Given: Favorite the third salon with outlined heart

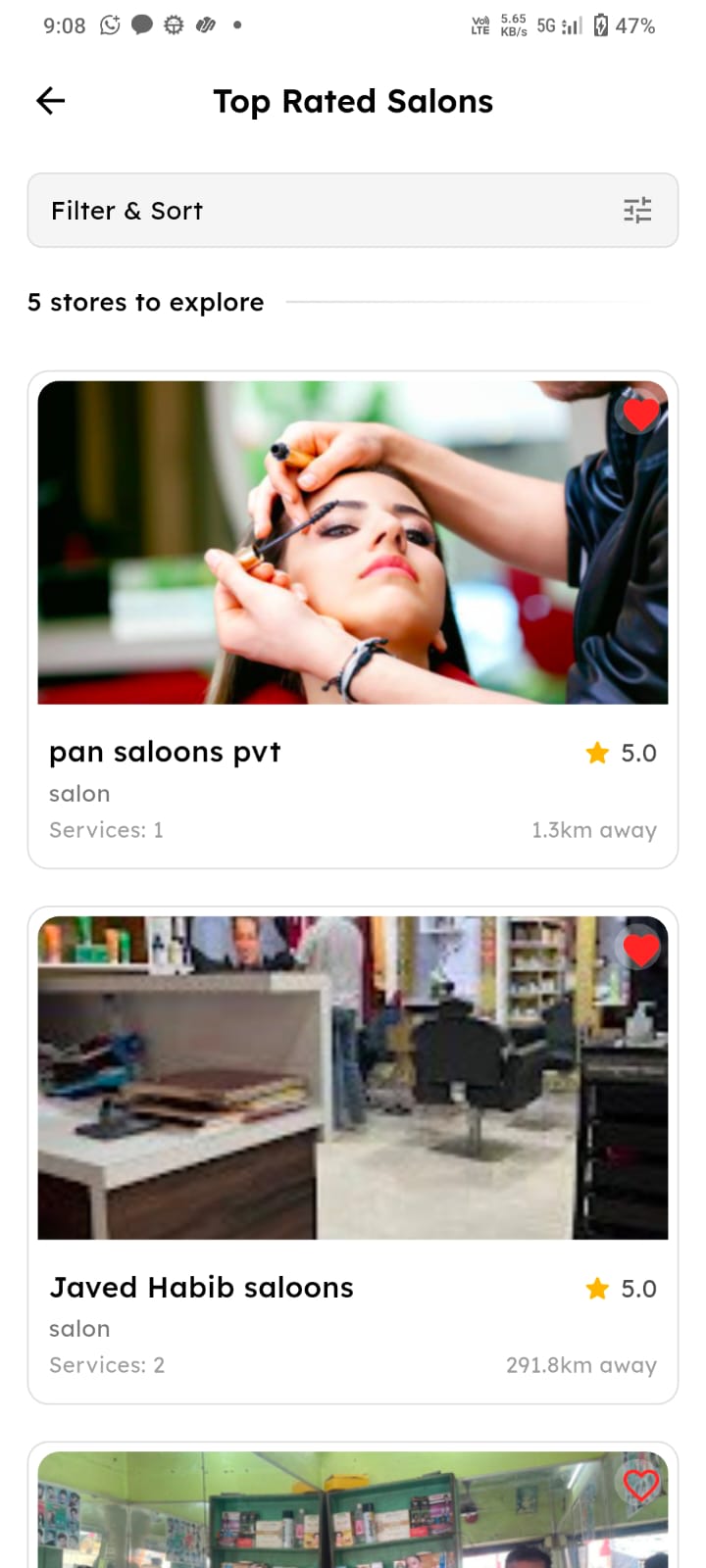Looking at the screenshot, I should tap(641, 1485).
